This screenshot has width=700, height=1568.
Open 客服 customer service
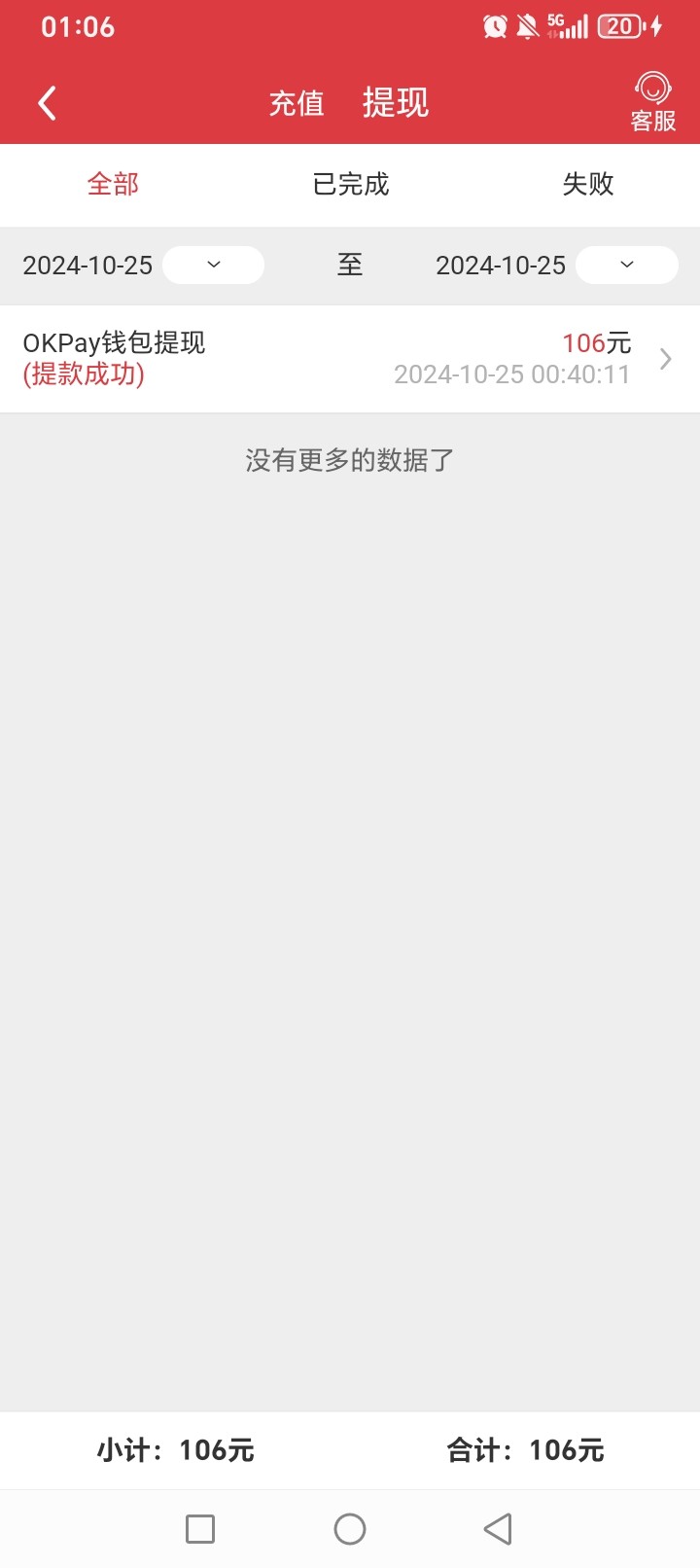pyautogui.click(x=652, y=102)
